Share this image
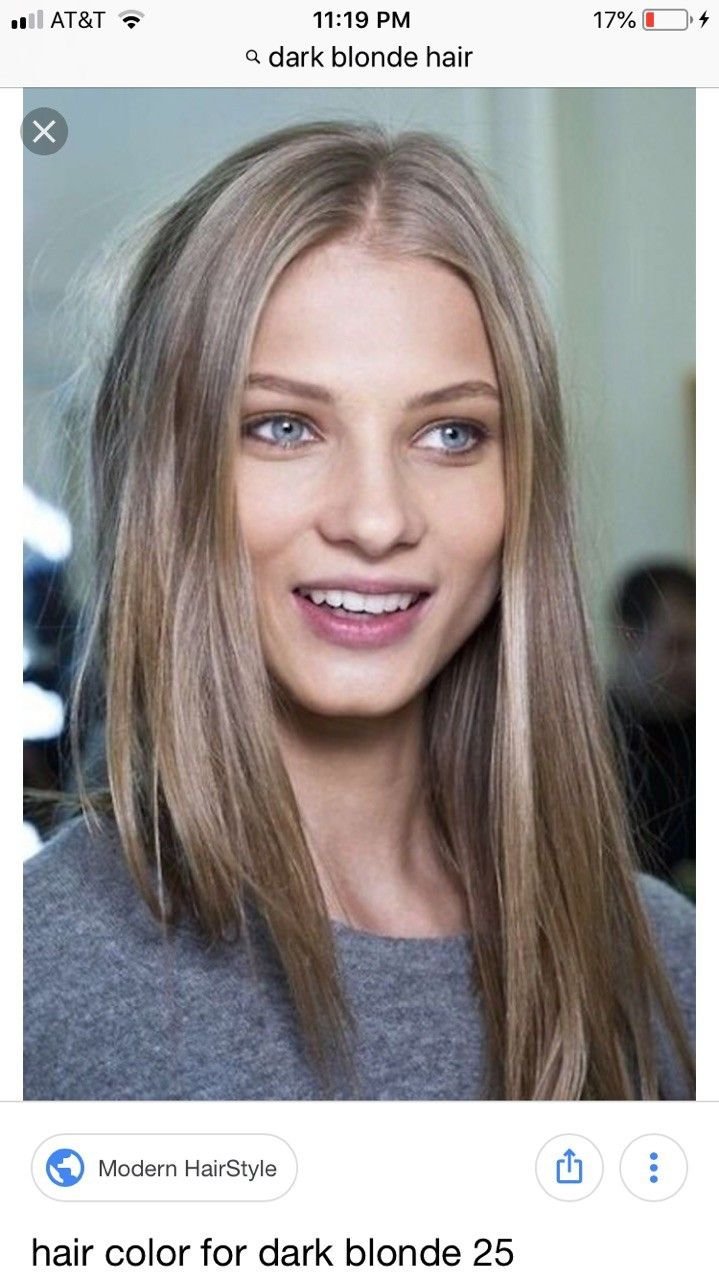This screenshot has height=1280, width=719. click(x=568, y=1167)
